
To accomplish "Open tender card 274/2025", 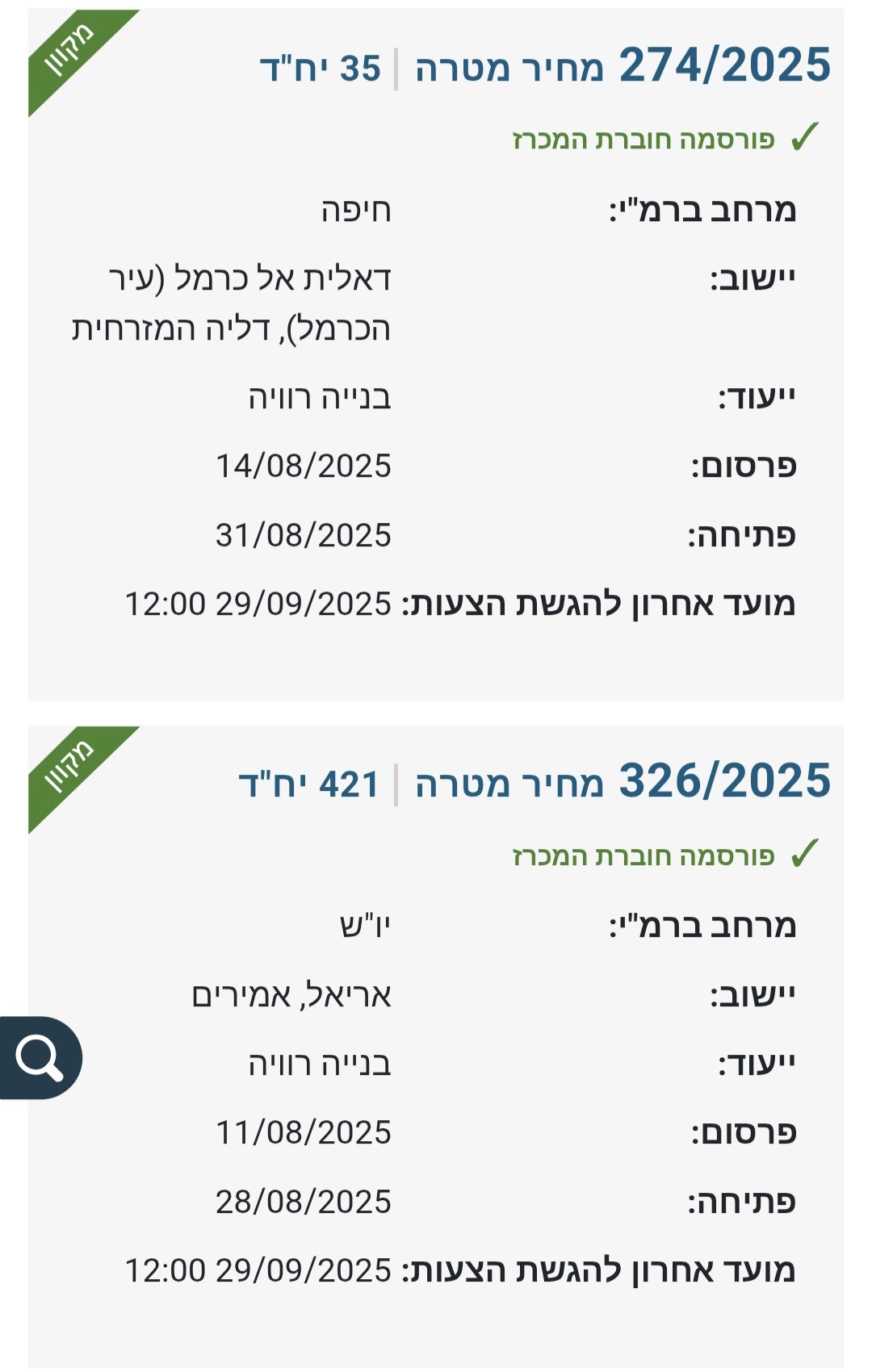I will click(x=723, y=65).
